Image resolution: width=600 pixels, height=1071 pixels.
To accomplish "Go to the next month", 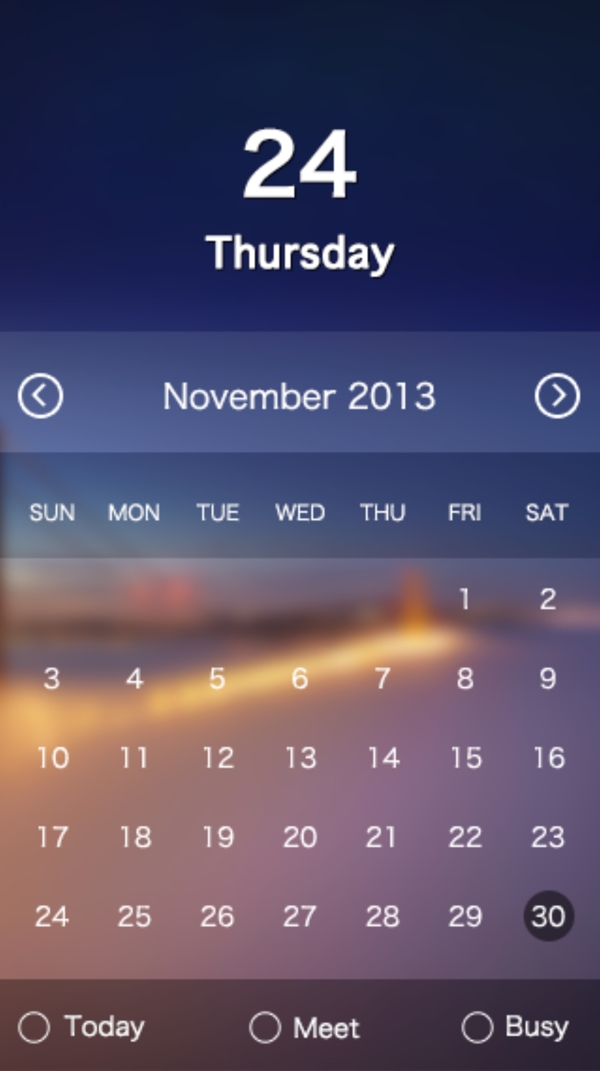I will 557,396.
